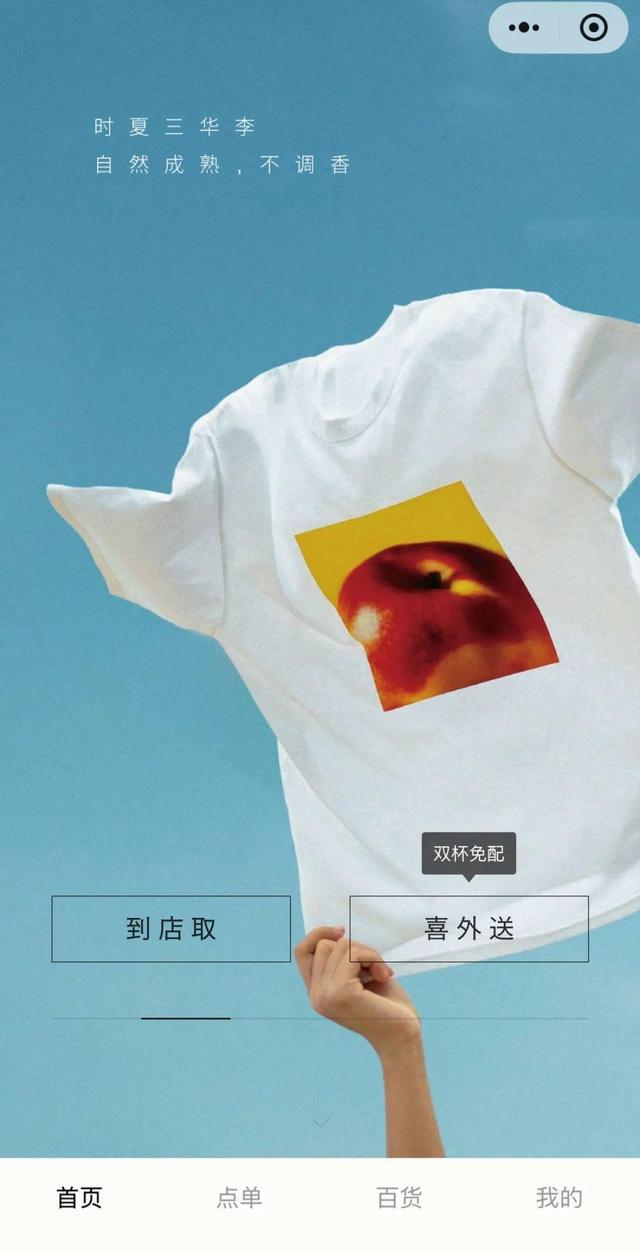Image resolution: width=640 pixels, height=1254 pixels.
Task: Switch to the 点单 order tab
Action: pyautogui.click(x=240, y=1198)
